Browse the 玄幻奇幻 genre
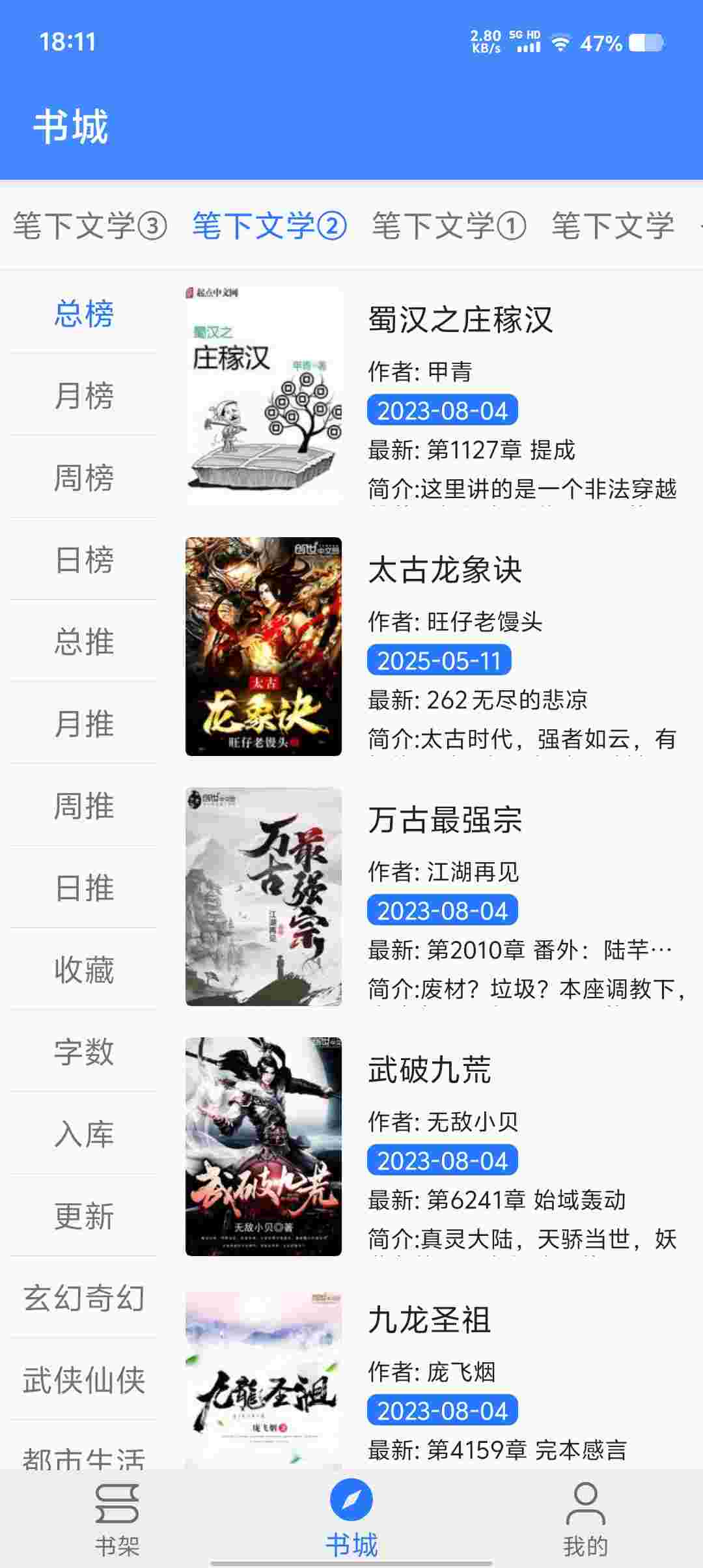This screenshot has height=1568, width=703. coord(84,1298)
